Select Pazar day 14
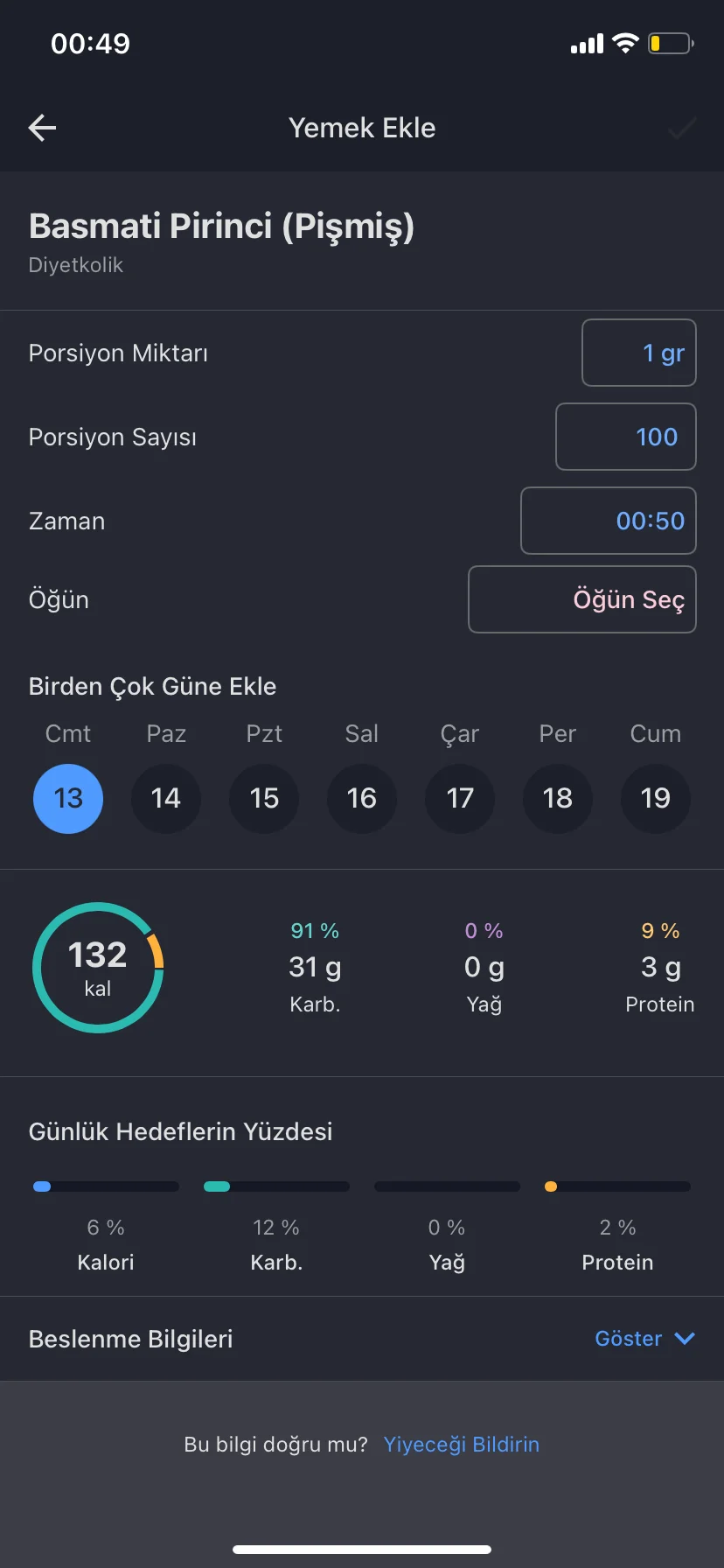724x1568 pixels. click(x=166, y=798)
